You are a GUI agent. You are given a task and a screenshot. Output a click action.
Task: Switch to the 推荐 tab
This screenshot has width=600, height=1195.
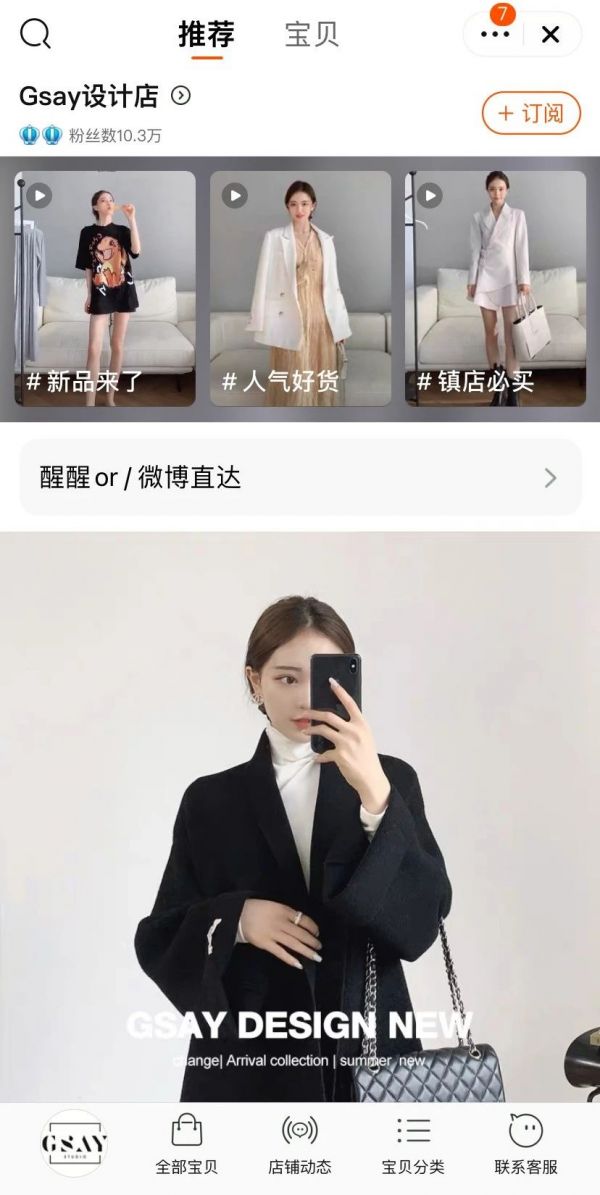(206, 35)
